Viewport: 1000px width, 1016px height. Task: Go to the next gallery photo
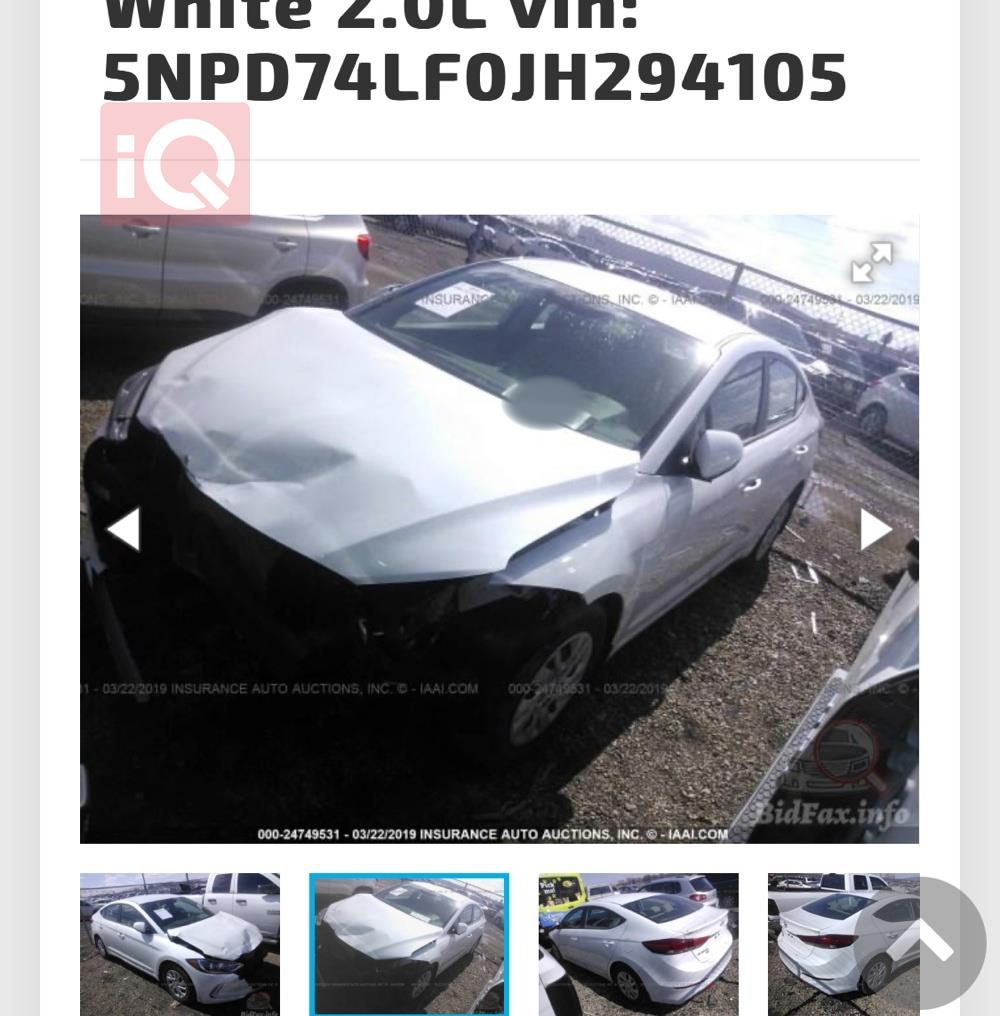point(876,529)
